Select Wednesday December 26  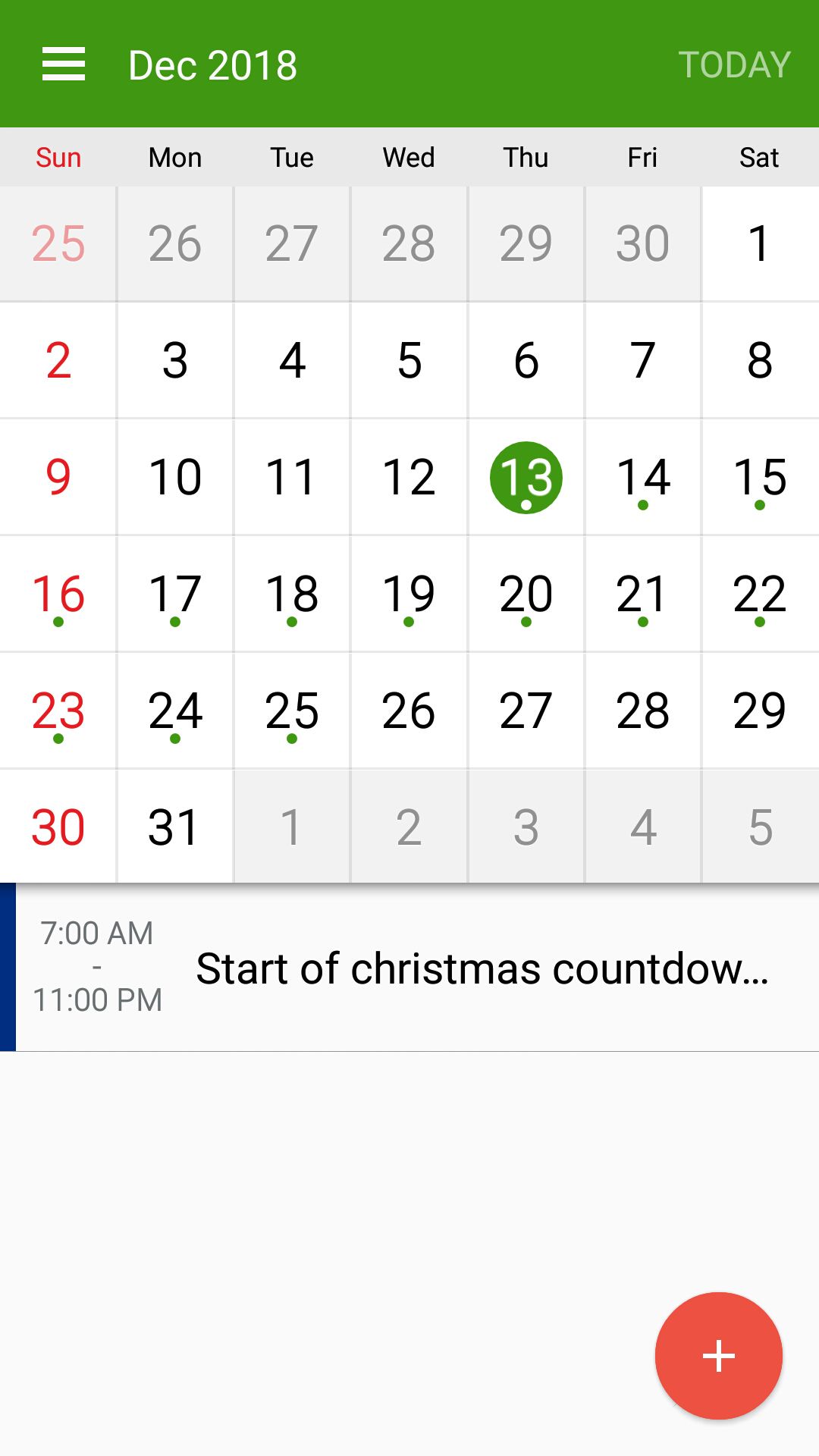click(409, 711)
